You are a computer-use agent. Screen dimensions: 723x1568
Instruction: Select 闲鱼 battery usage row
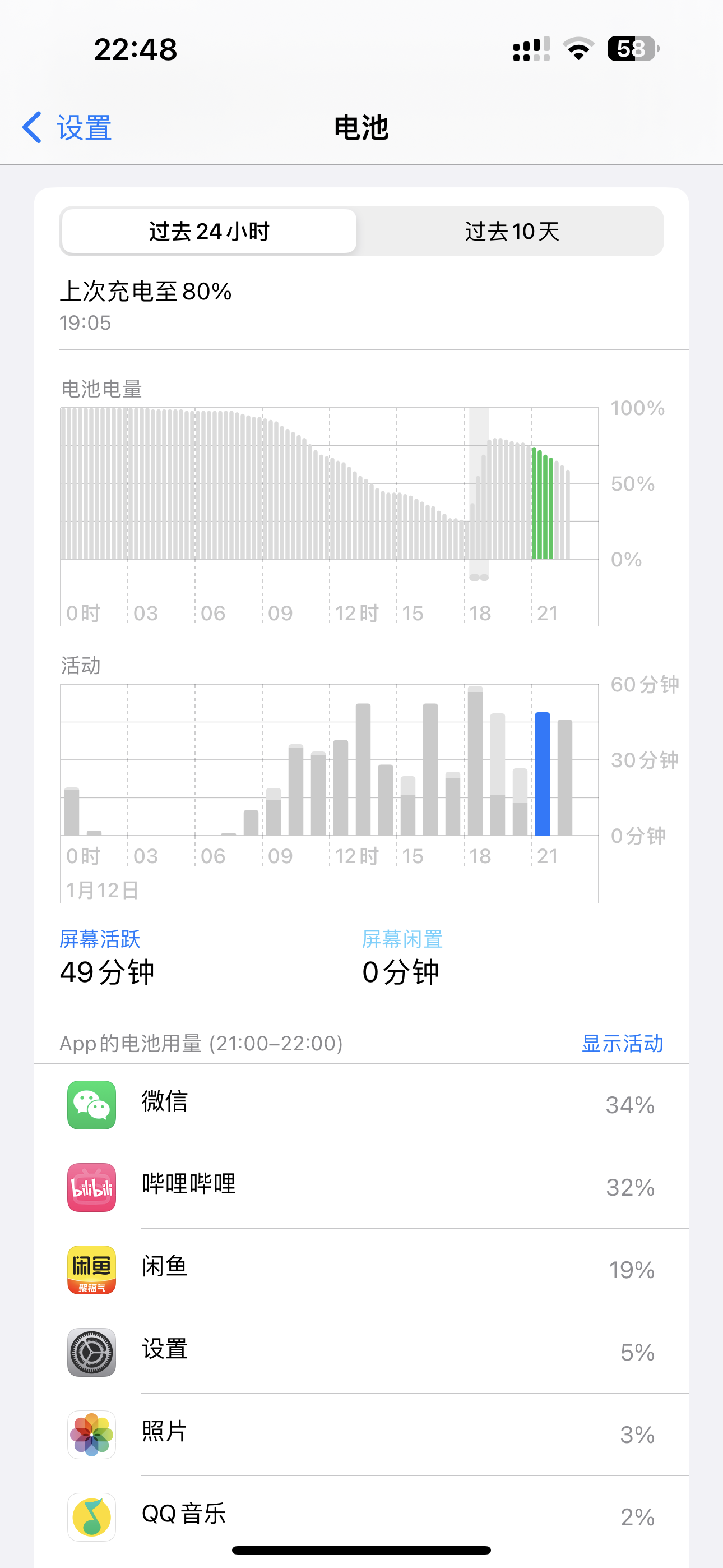(361, 1269)
